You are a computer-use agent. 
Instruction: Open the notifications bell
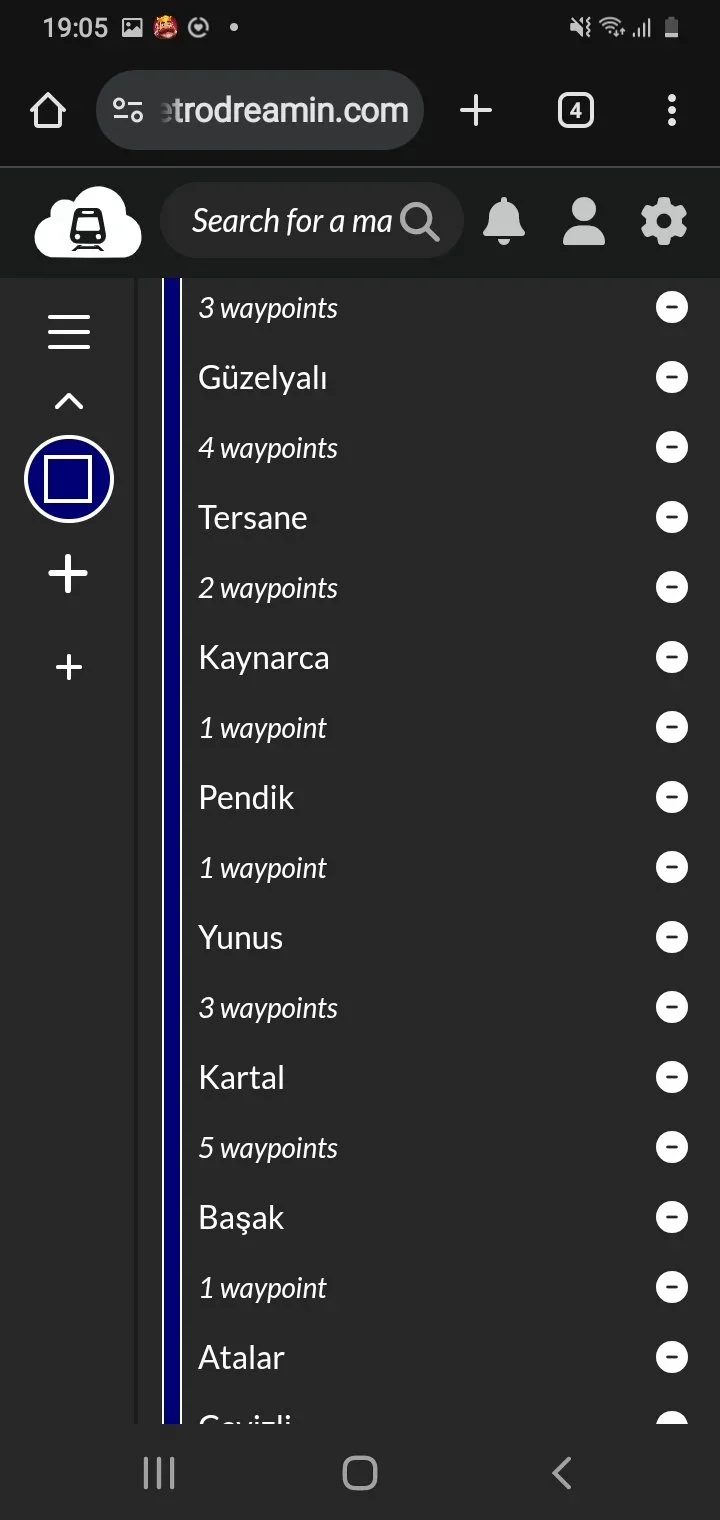pos(504,221)
